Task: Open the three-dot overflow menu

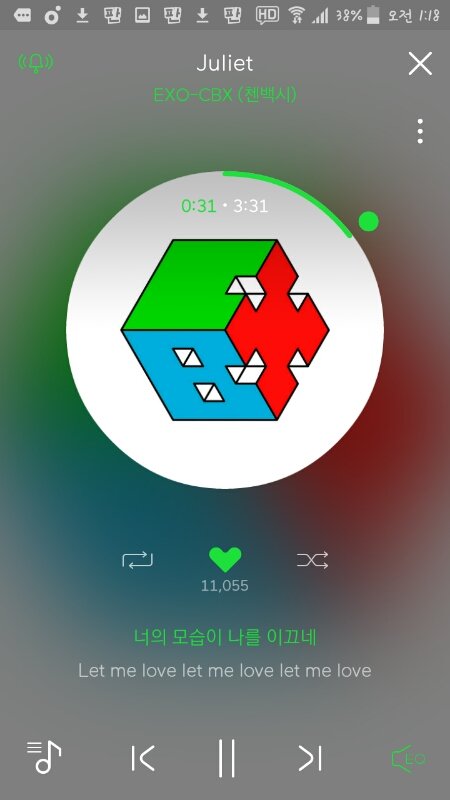Action: point(420,131)
